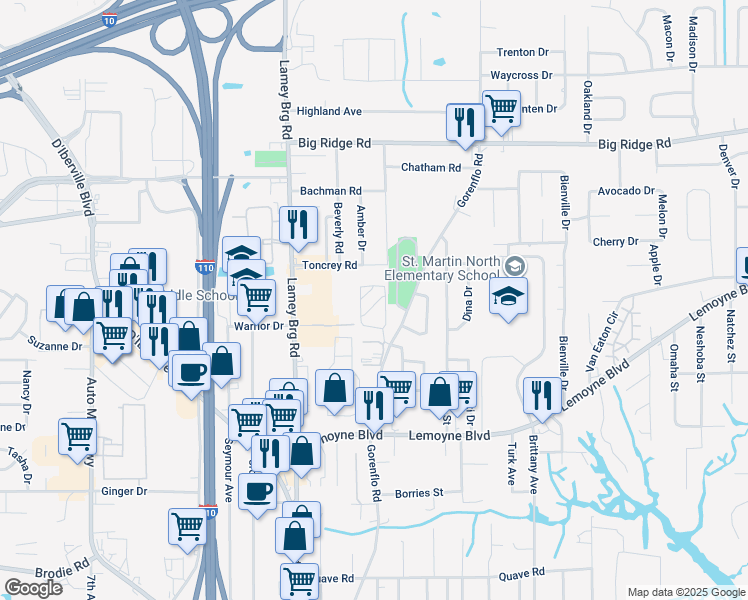Tap the restaurant marker on Big Ridge Rd
The image size is (748, 600).
[465, 121]
